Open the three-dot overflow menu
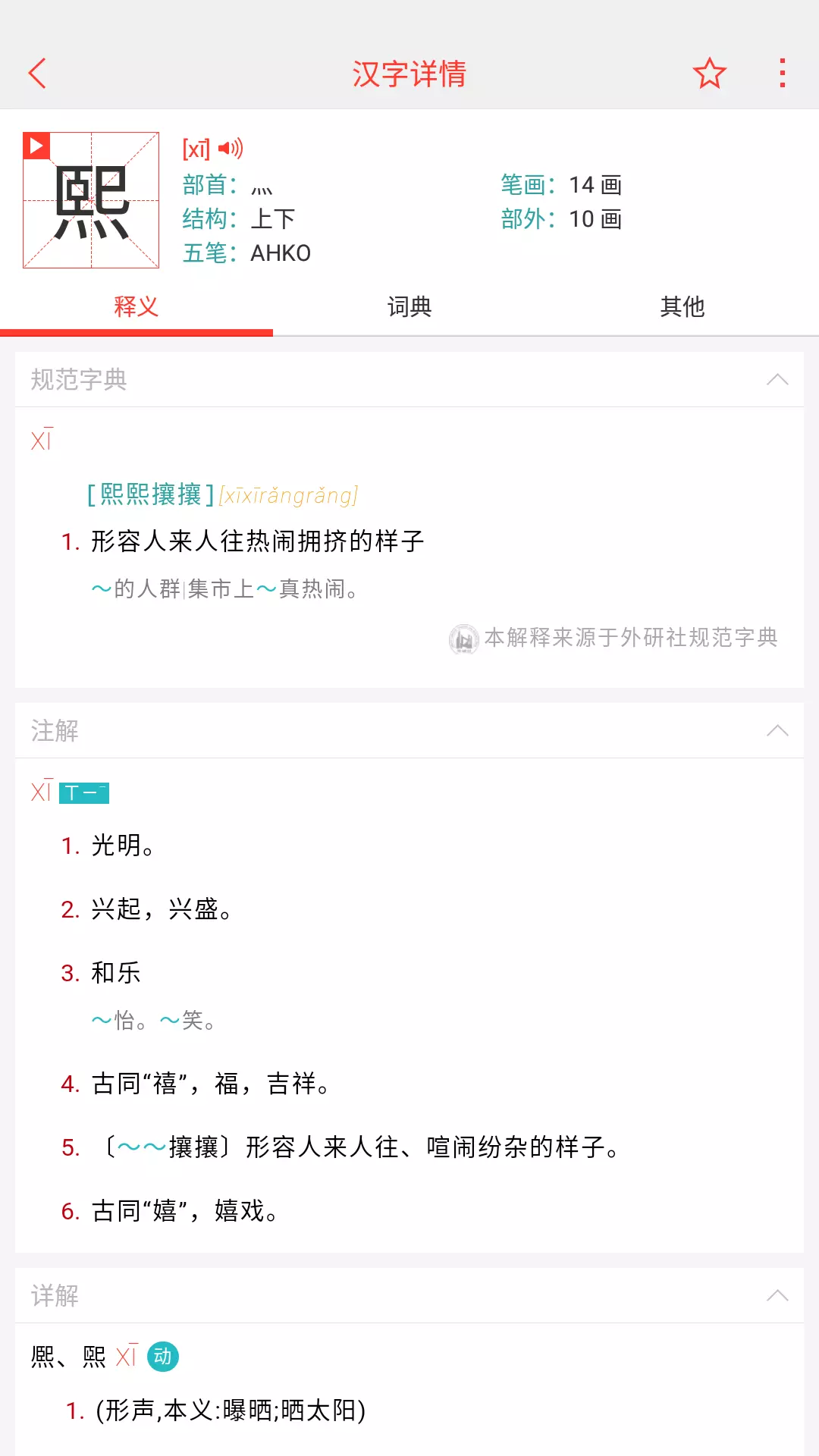Image resolution: width=819 pixels, height=1456 pixels. coord(782,74)
